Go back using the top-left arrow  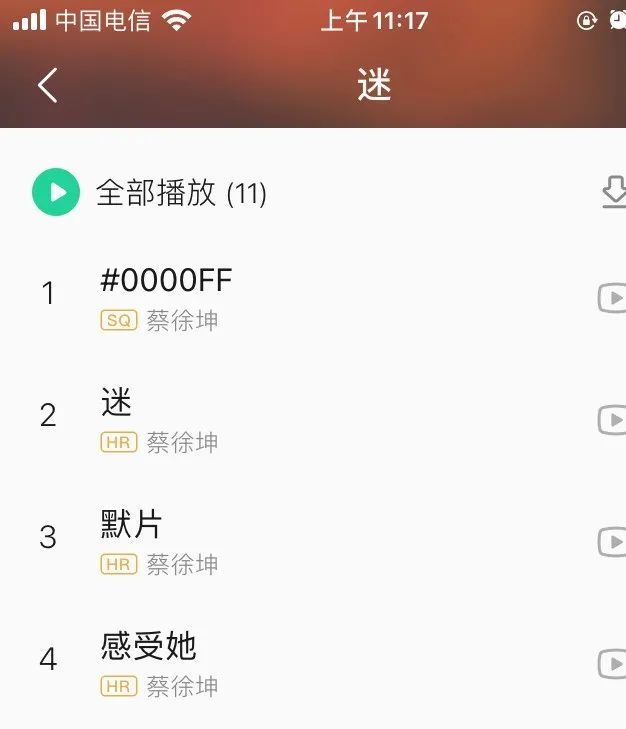(x=47, y=85)
